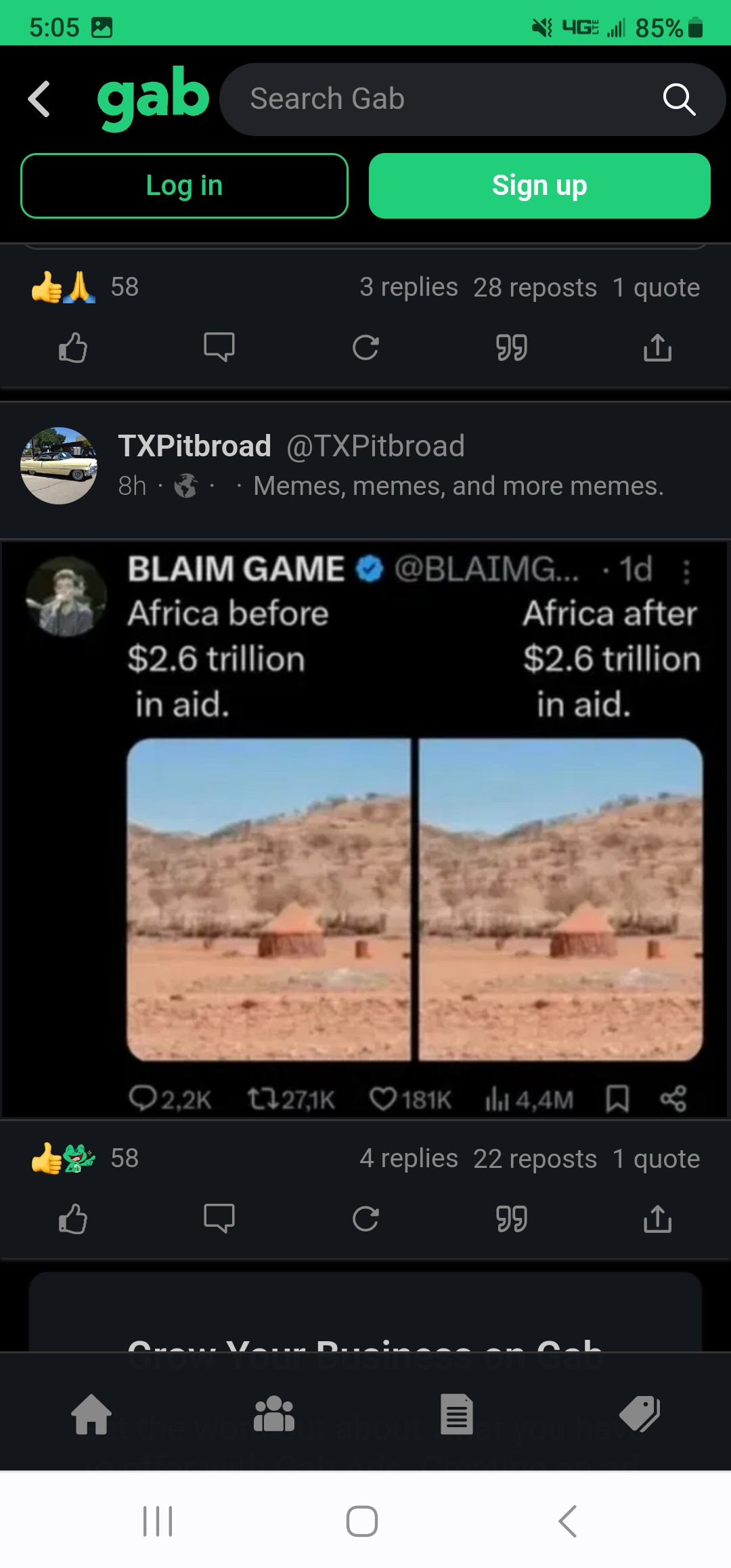Switch to the Groups tab

click(x=274, y=1414)
